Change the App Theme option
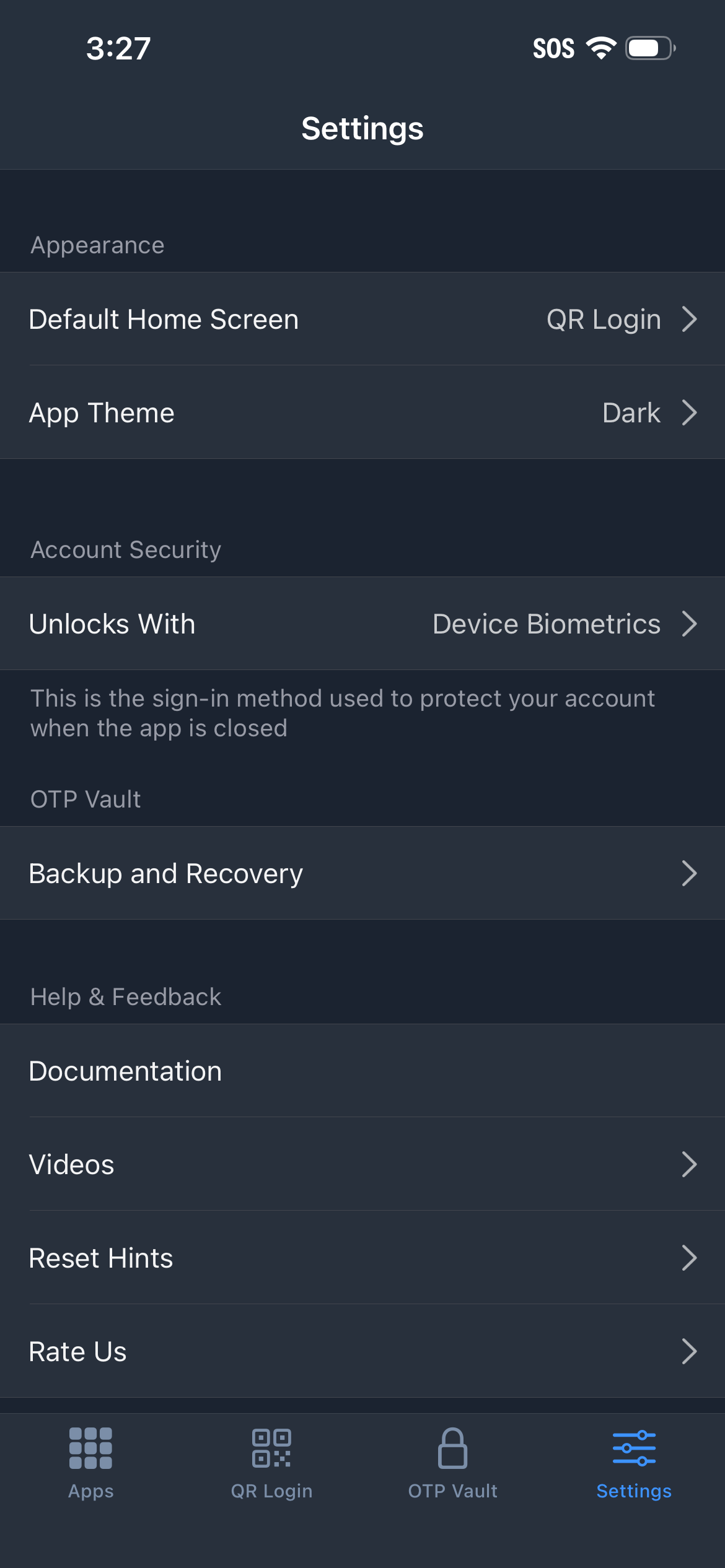 click(x=362, y=412)
